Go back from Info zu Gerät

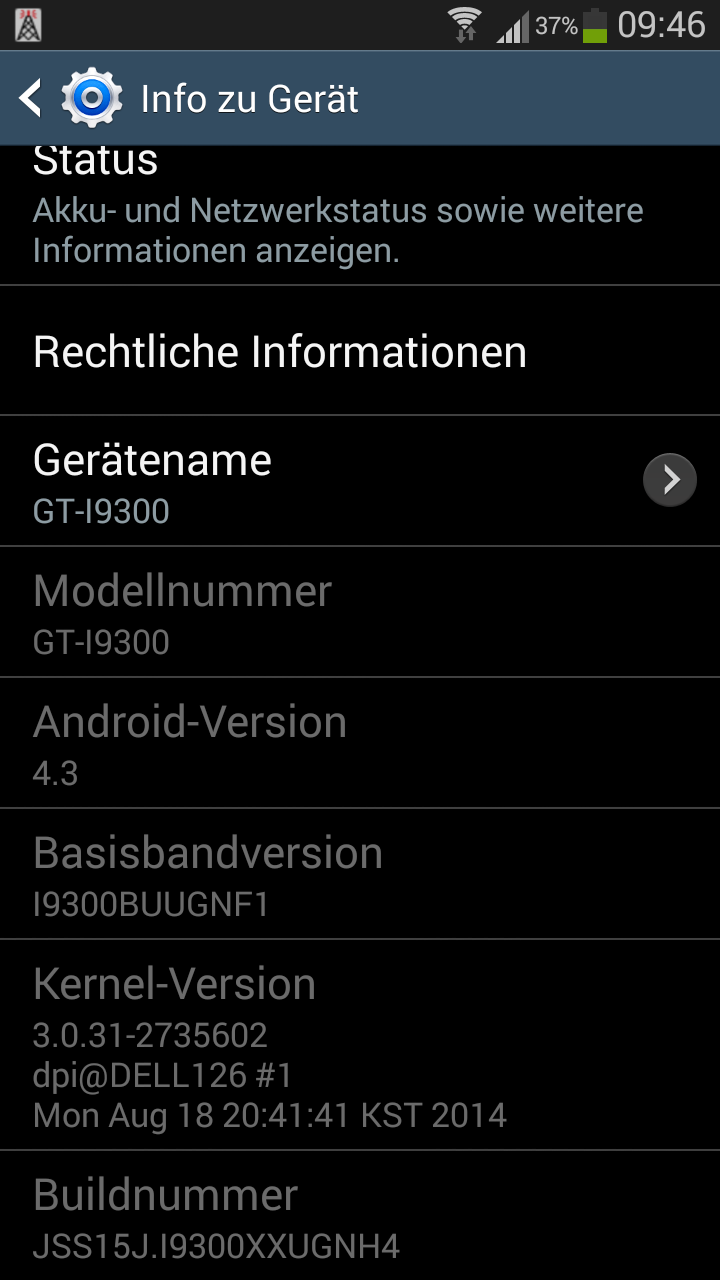pyautogui.click(x=32, y=98)
